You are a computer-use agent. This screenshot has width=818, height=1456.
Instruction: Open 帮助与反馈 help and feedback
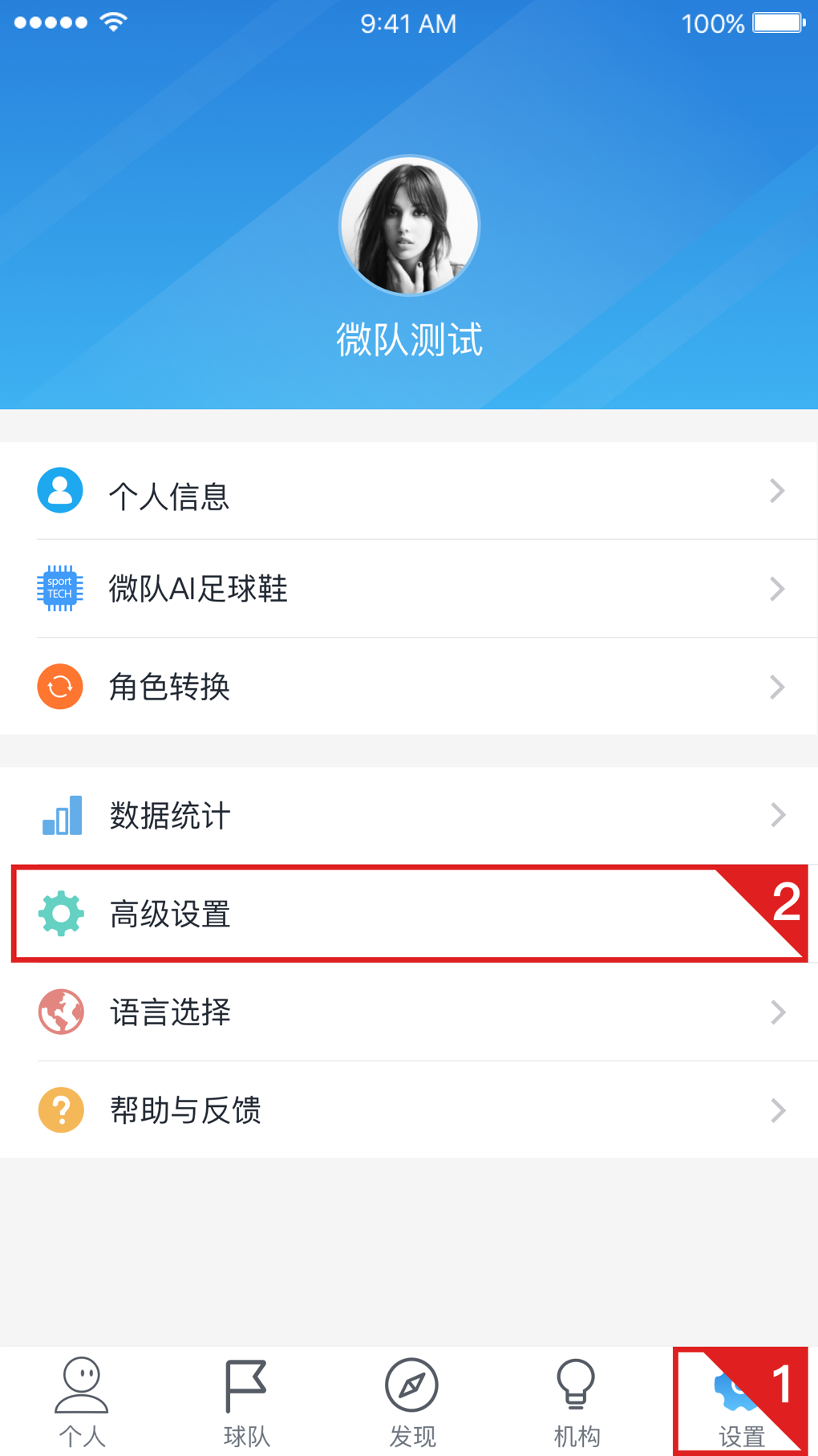(x=409, y=1110)
